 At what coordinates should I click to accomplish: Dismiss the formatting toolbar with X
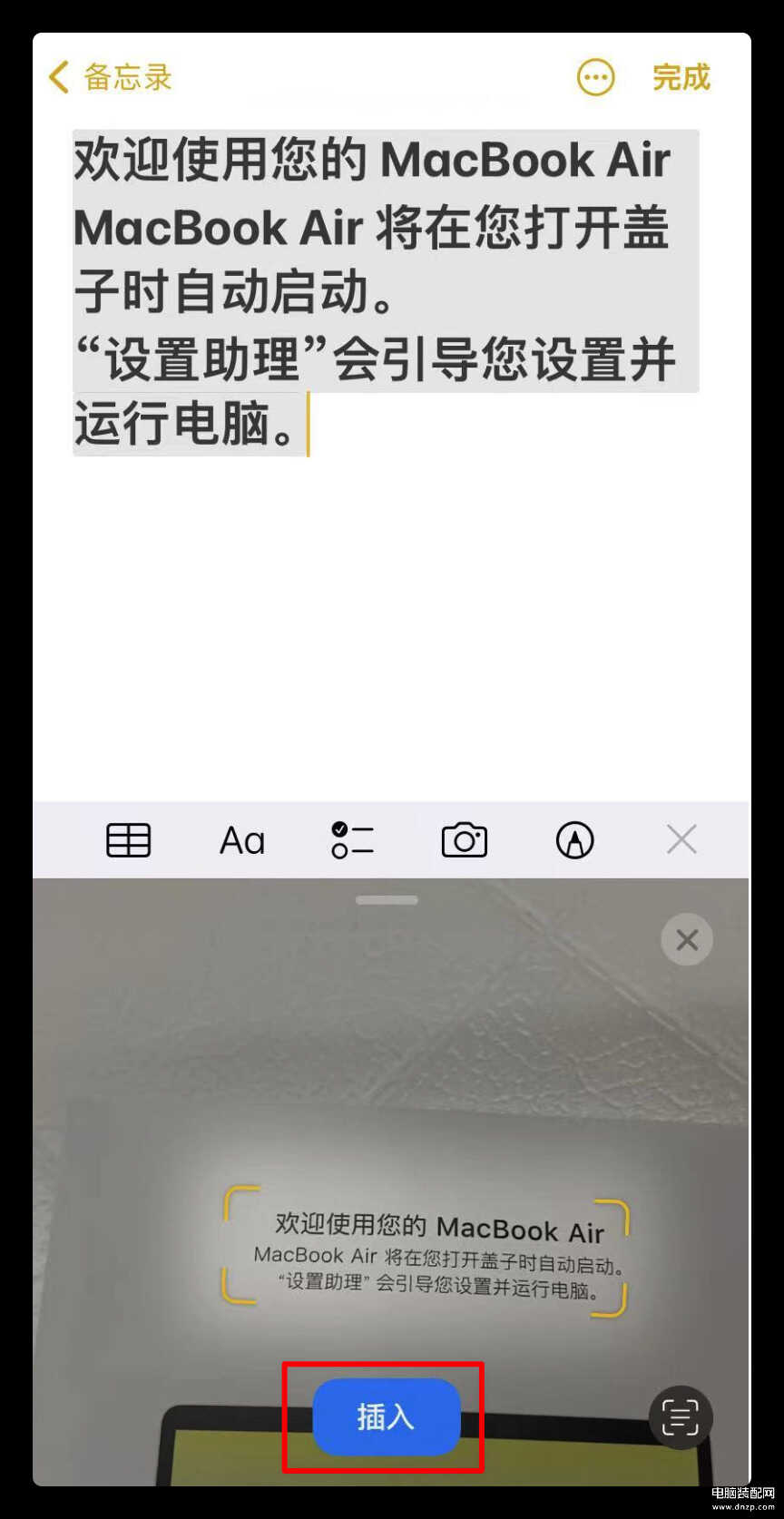tap(681, 840)
